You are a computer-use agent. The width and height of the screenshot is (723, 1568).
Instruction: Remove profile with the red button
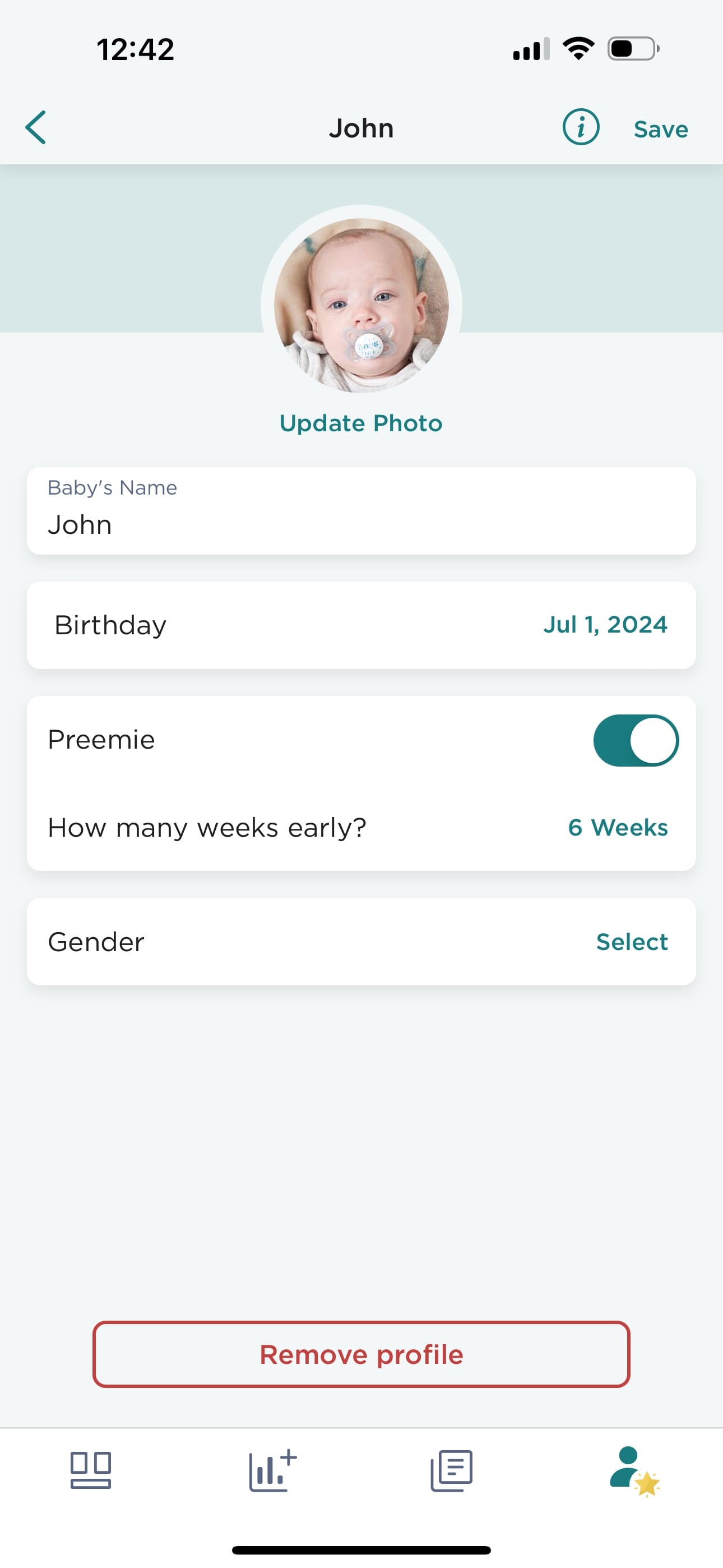361,1354
